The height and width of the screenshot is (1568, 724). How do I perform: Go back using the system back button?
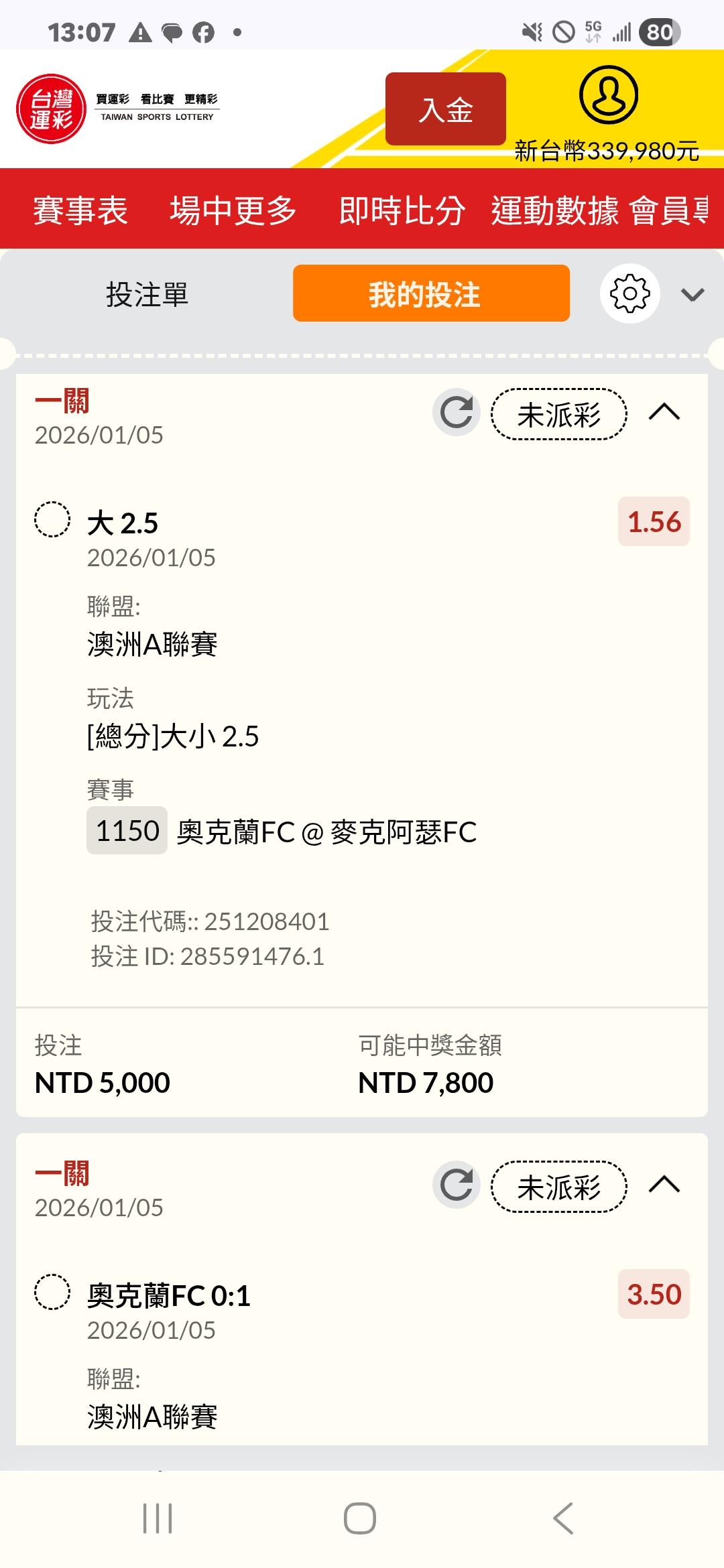click(563, 1518)
